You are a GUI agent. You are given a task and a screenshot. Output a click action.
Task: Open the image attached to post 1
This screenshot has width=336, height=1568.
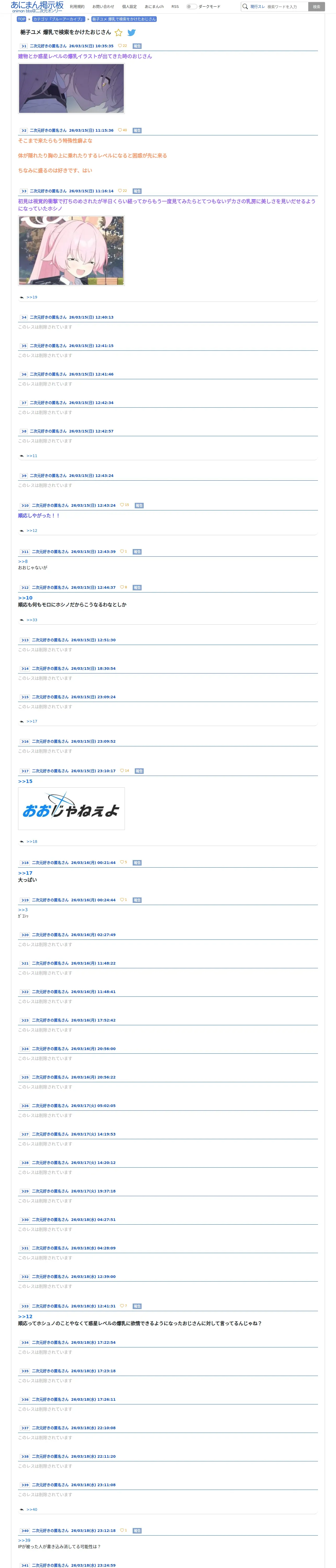click(x=71, y=89)
